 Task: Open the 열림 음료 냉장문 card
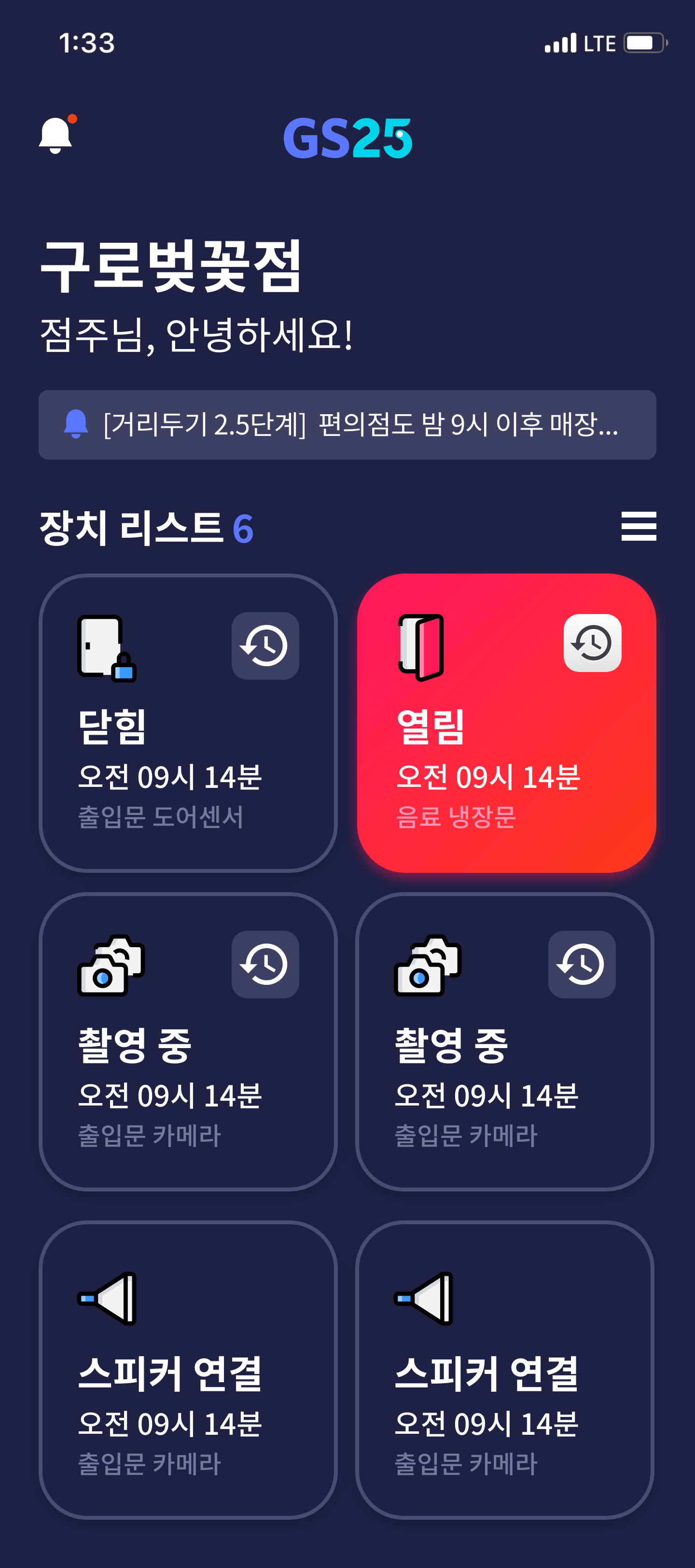(x=506, y=723)
